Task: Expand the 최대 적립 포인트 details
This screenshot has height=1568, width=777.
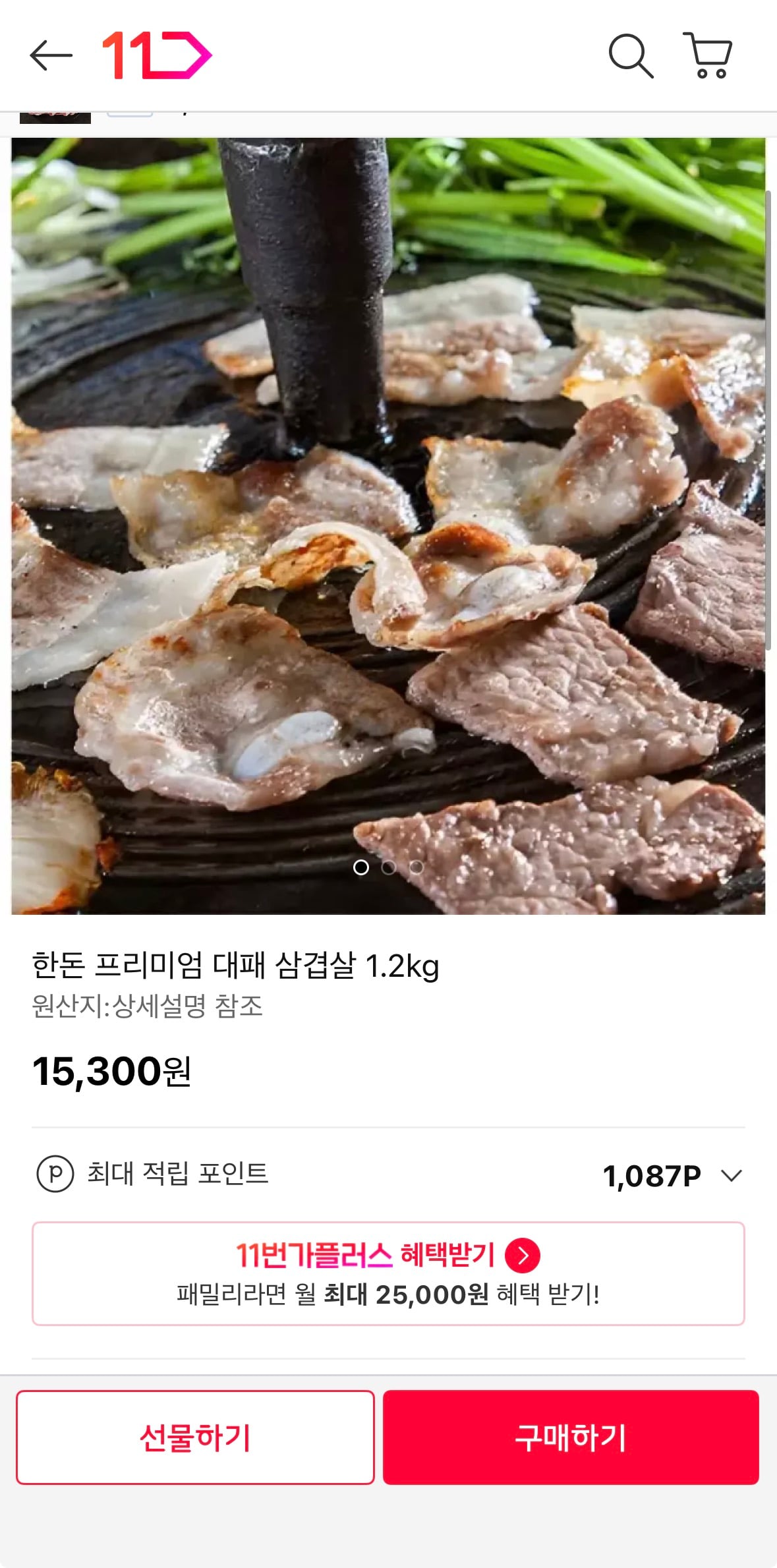Action: (x=731, y=1175)
